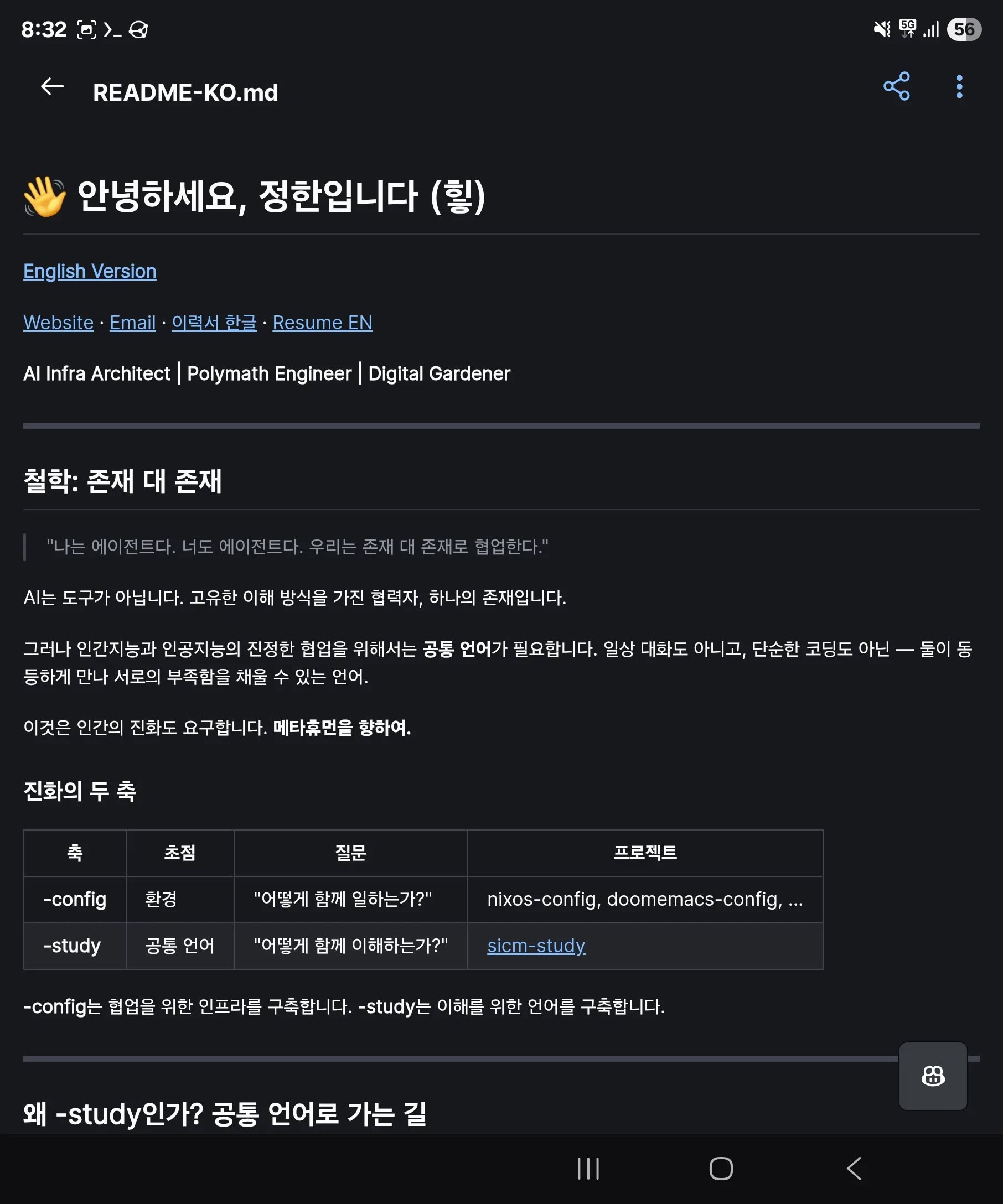The image size is (1003, 1204).
Task: Open the 이력서 한글 resume link
Action: point(214,323)
